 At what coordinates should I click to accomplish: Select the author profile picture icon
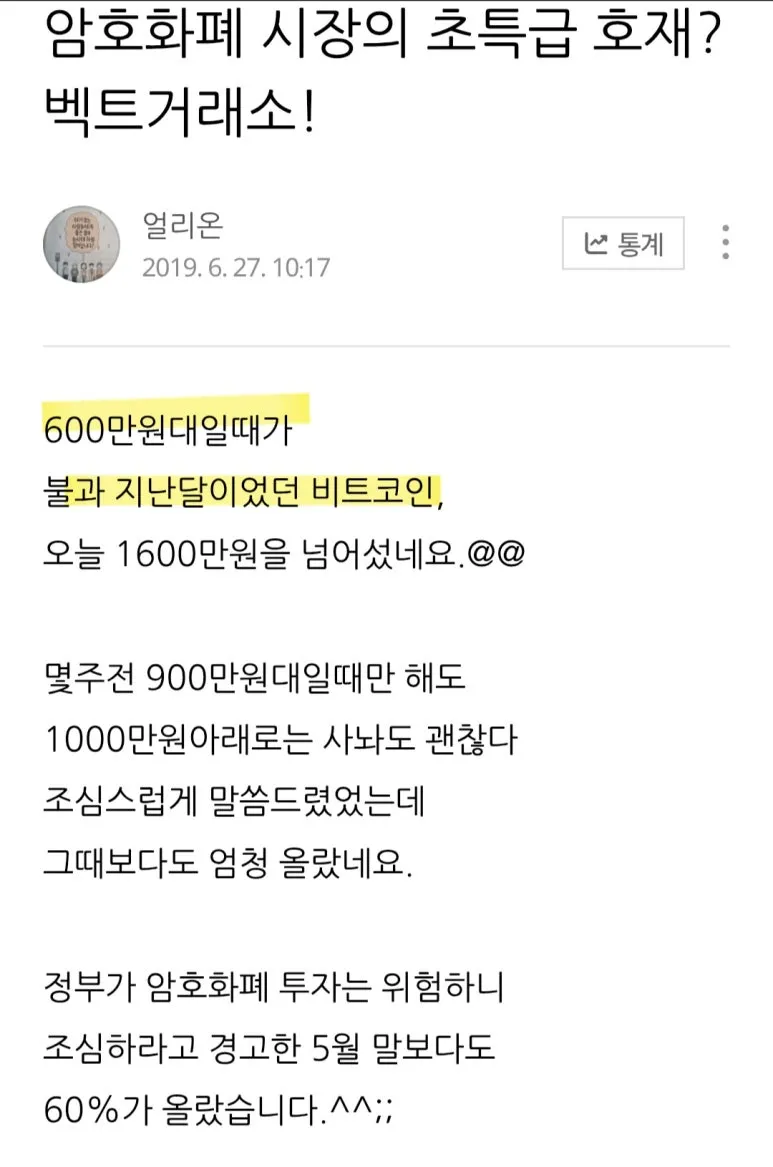coord(83,246)
